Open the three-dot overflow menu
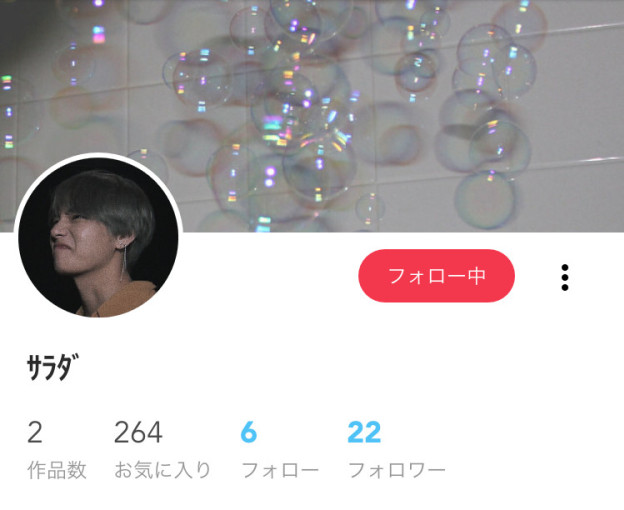This screenshot has width=624, height=510. [565, 277]
